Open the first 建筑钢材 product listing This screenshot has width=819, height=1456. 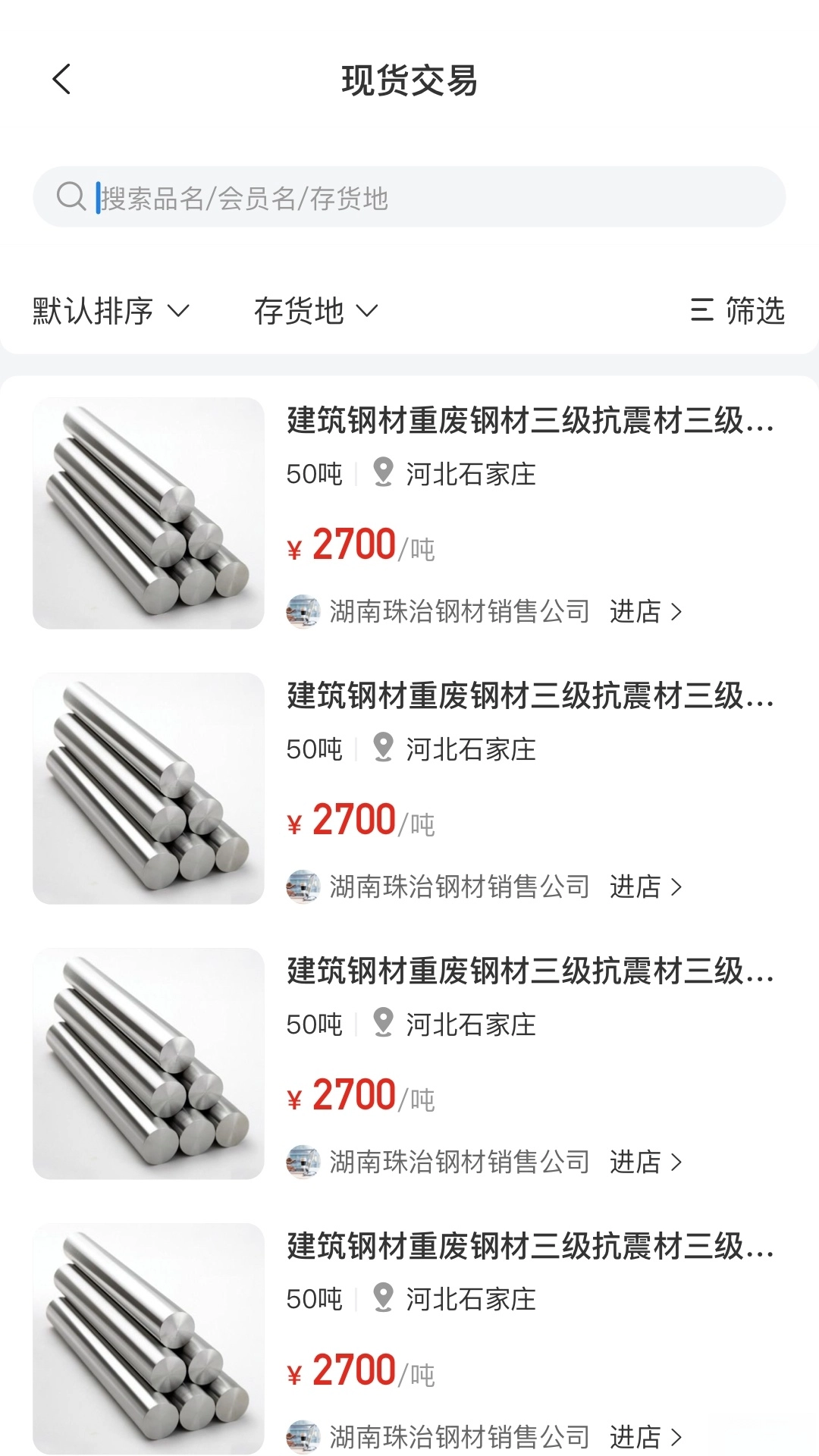(529, 421)
